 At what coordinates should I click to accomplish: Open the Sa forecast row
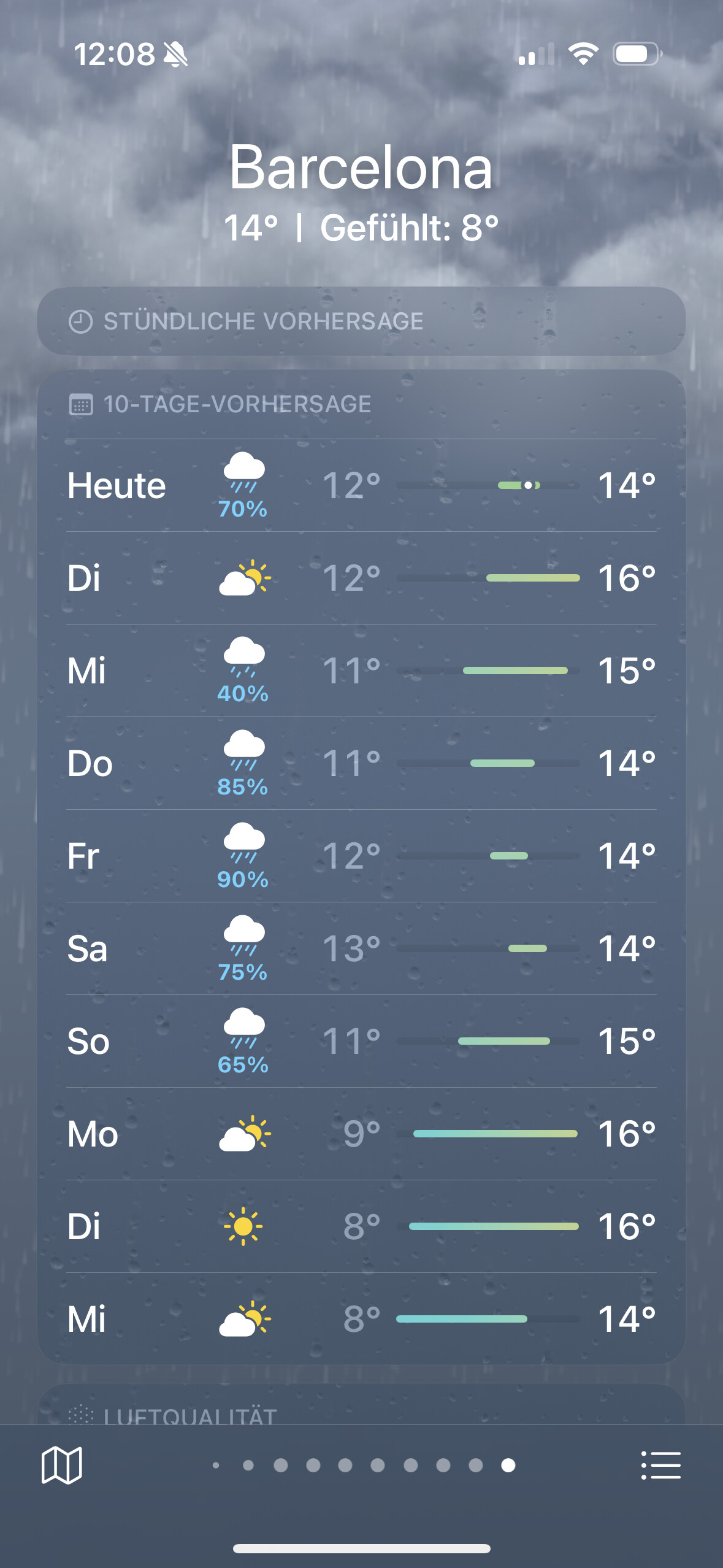(x=361, y=948)
